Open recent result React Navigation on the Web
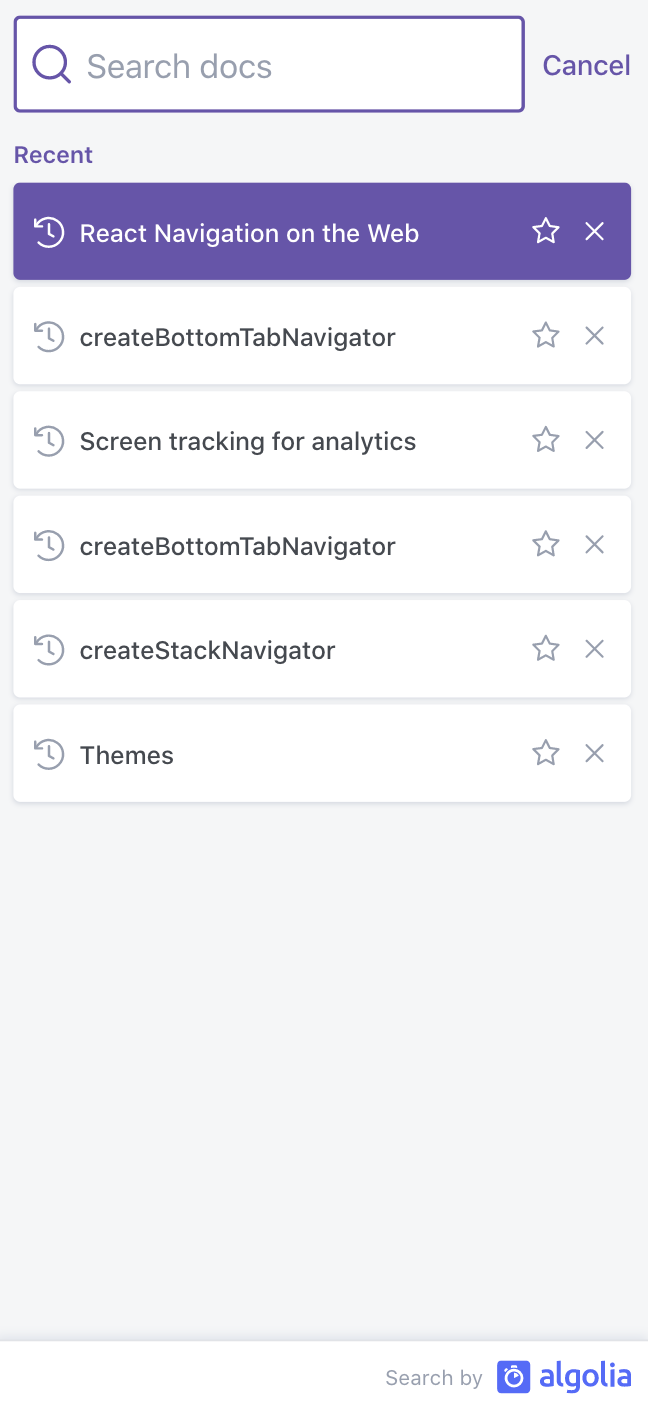 322,232
